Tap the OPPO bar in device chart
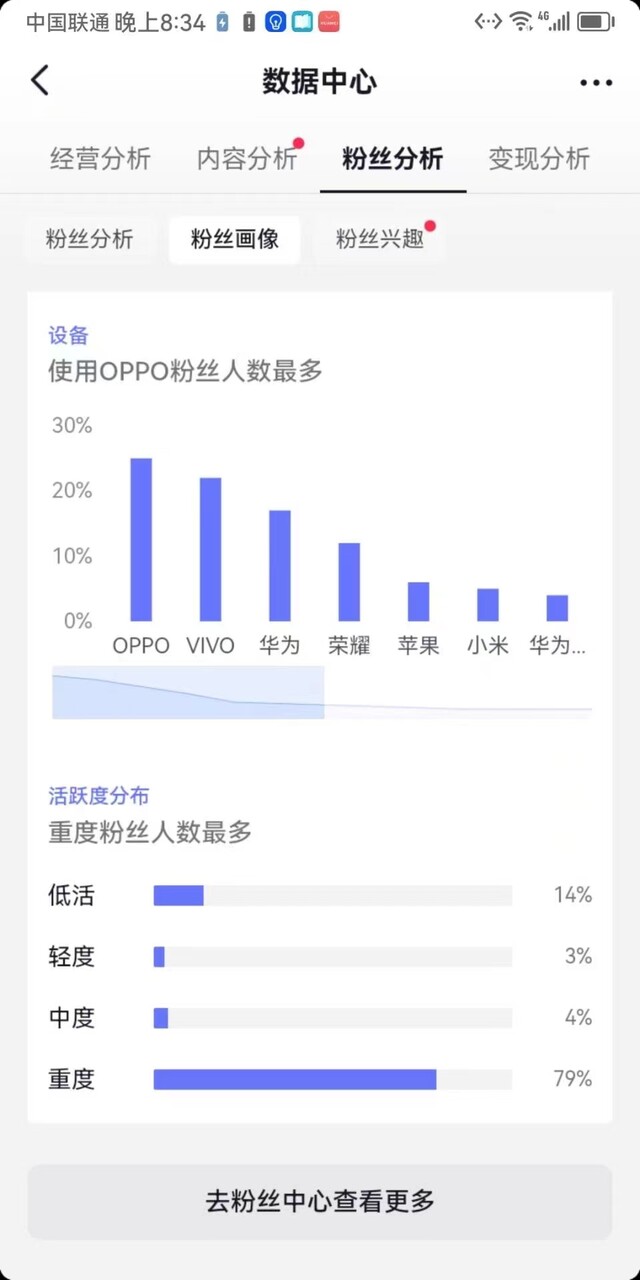This screenshot has height=1280, width=640. [x=141, y=539]
